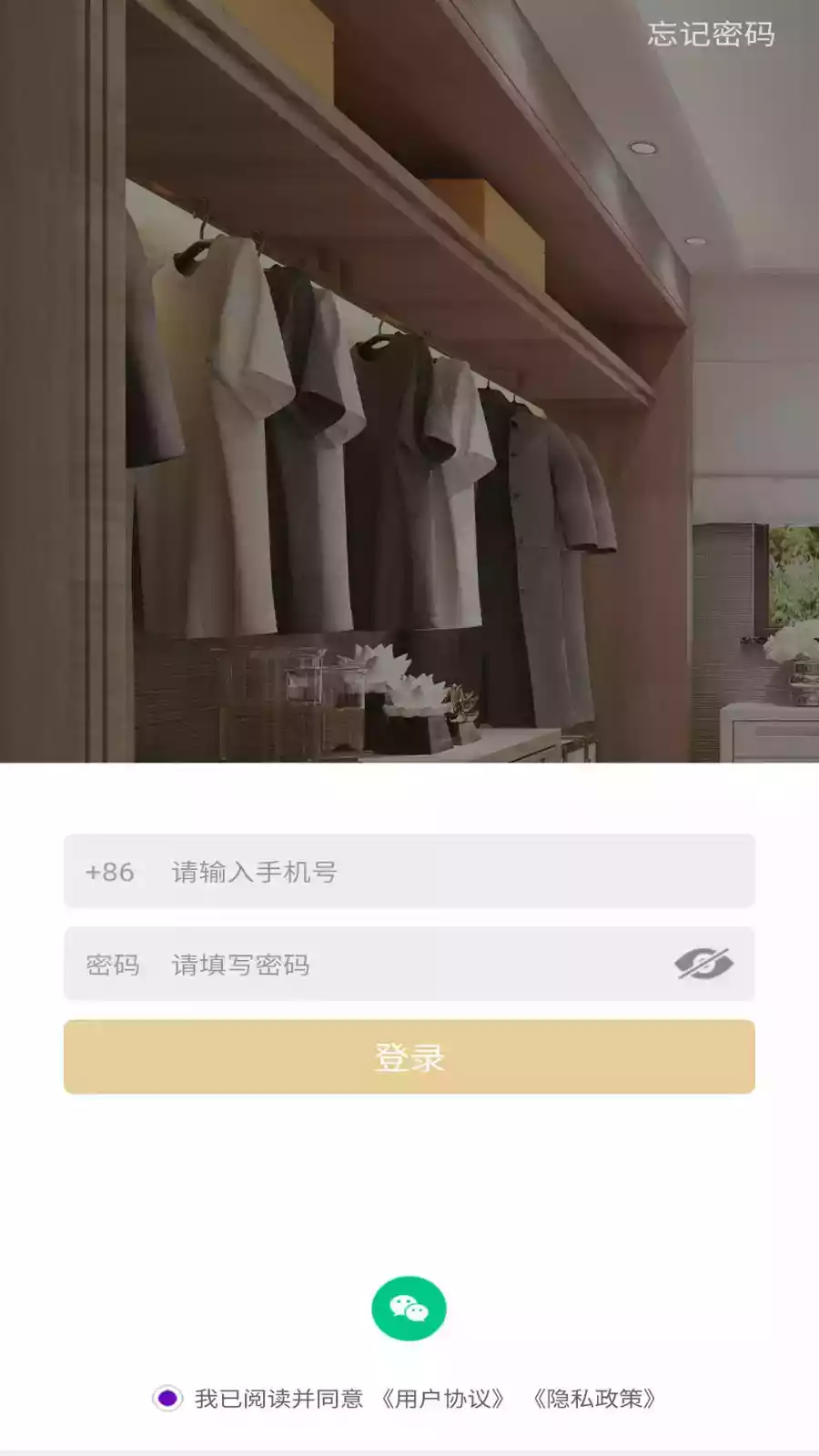This screenshot has height=1456, width=819.
Task: Open the 《隐私政策》 privacy policy
Action: click(595, 1399)
